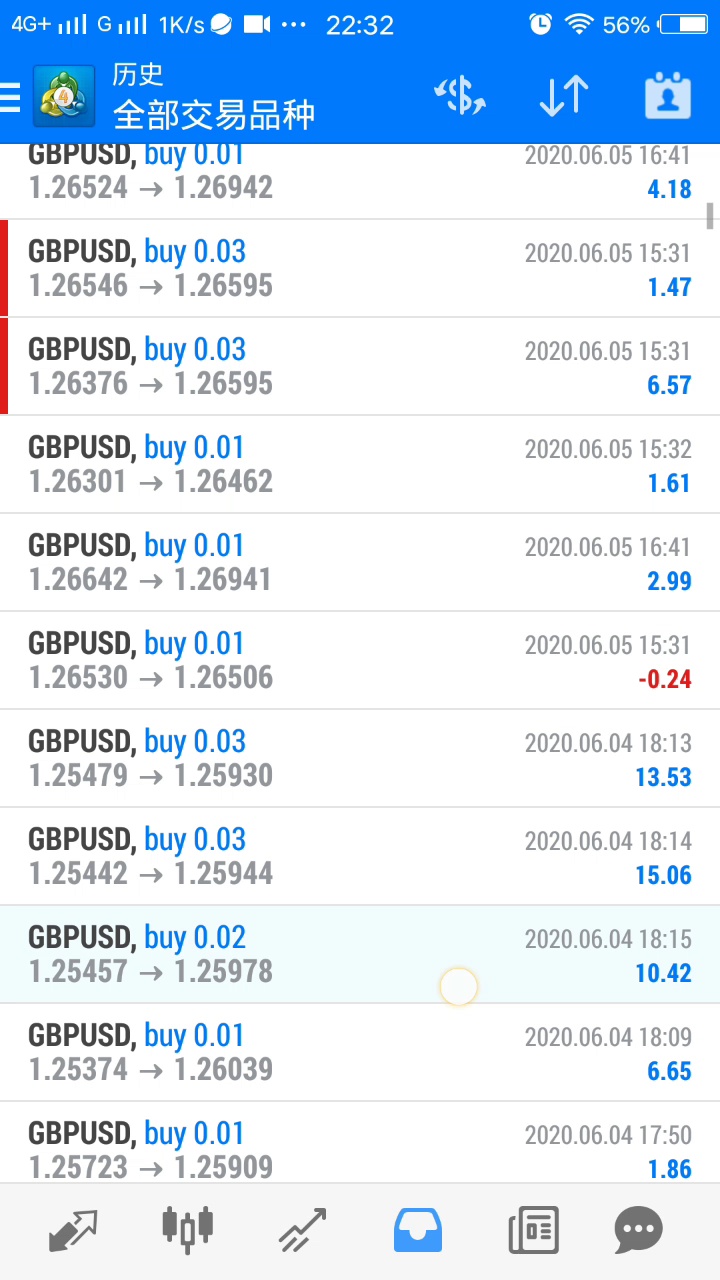Switch to the Chat messages tab
Screen dimensions: 720x1280
click(x=639, y=1230)
